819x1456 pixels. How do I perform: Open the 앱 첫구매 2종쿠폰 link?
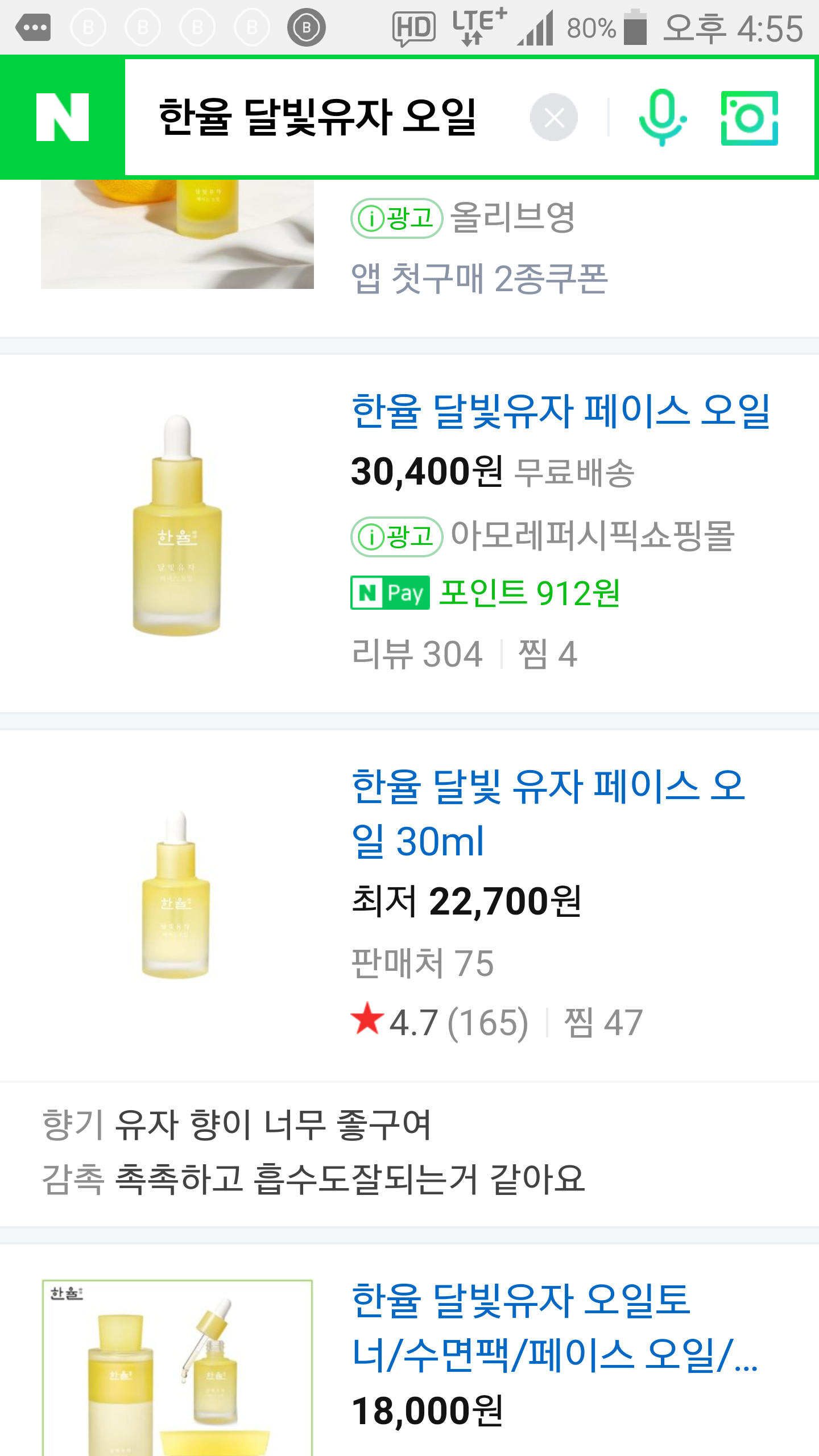pyautogui.click(x=479, y=279)
